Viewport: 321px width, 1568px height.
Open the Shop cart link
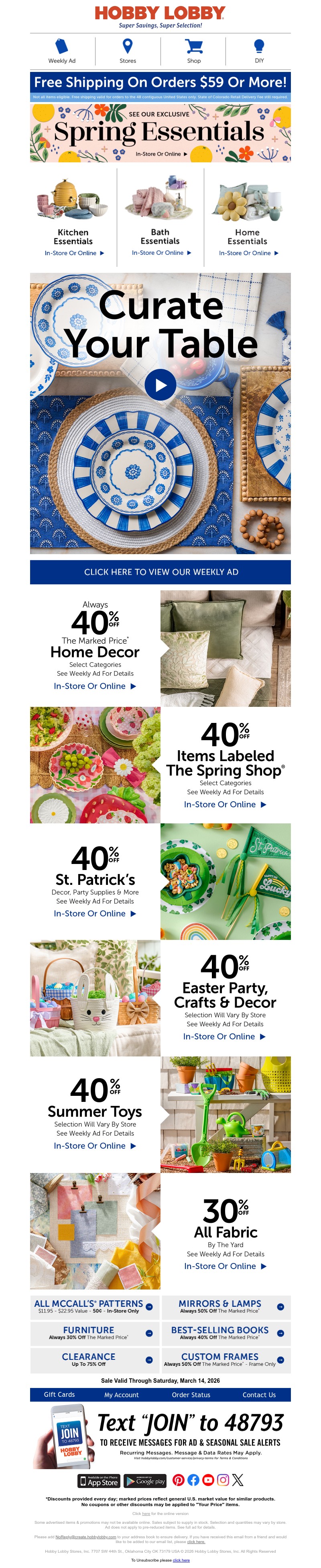pyautogui.click(x=193, y=51)
